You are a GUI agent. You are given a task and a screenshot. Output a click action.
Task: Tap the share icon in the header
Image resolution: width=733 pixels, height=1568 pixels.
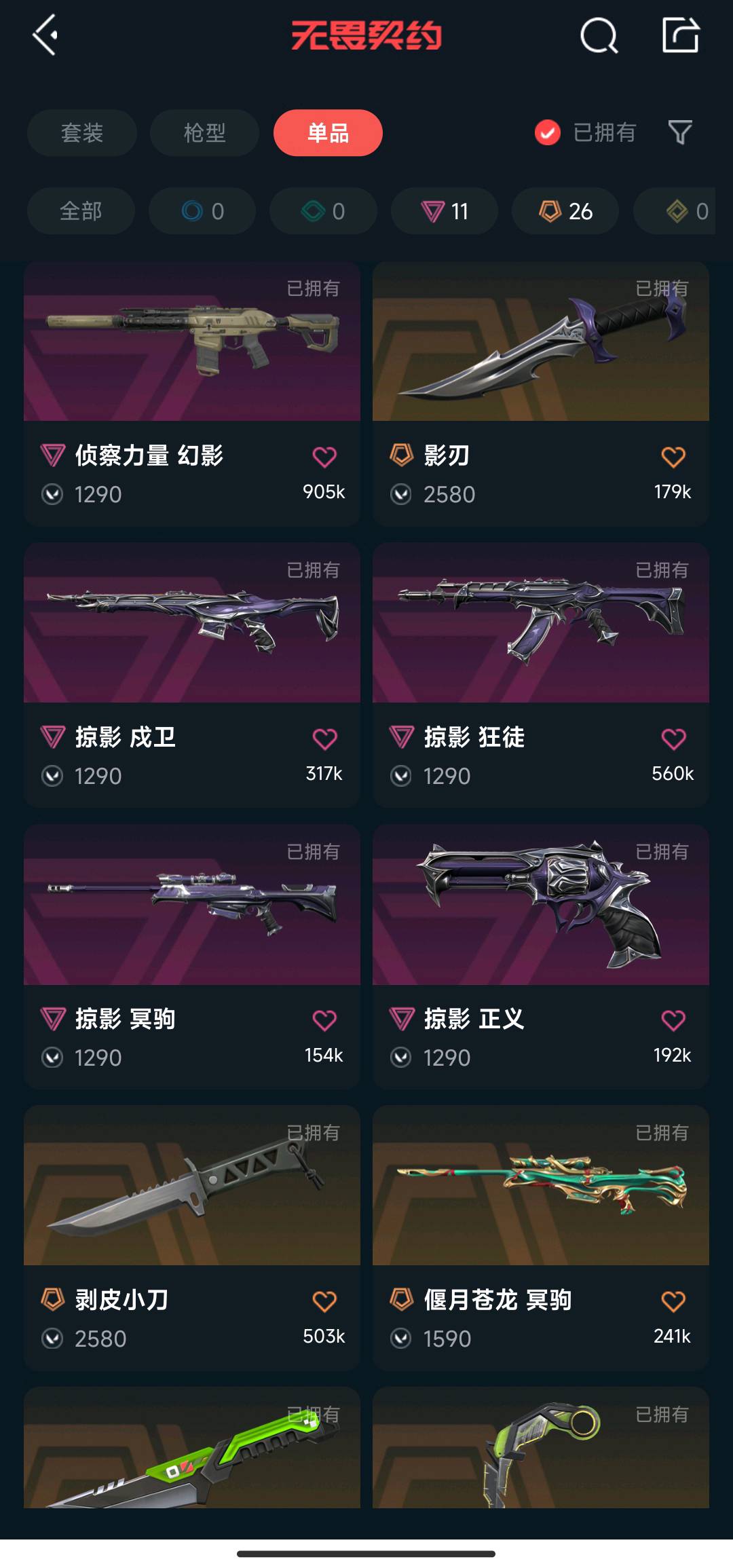[x=680, y=35]
